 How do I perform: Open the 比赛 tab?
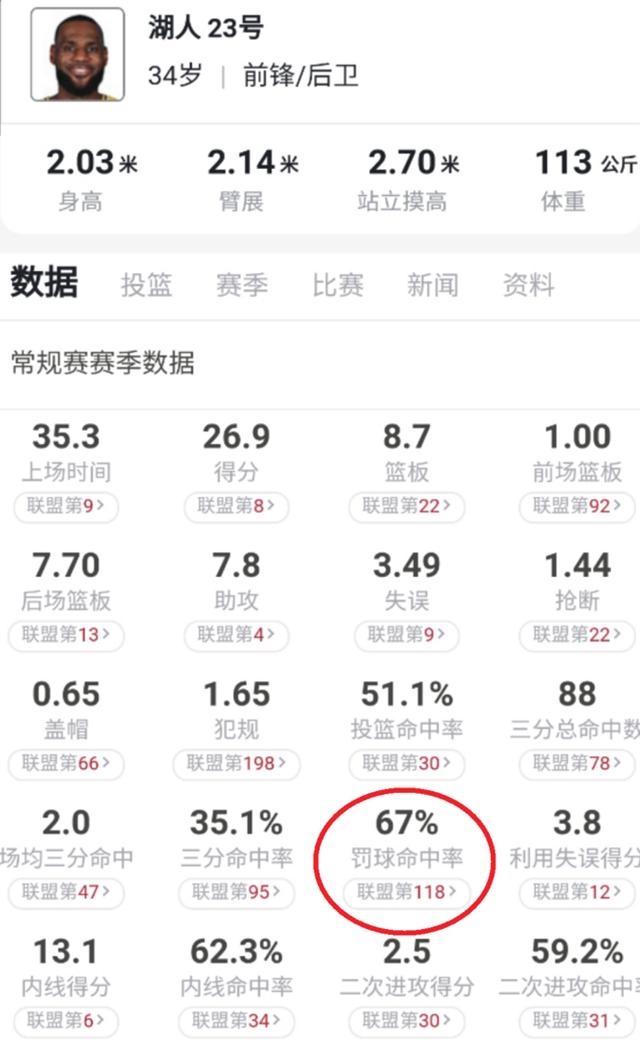point(337,285)
